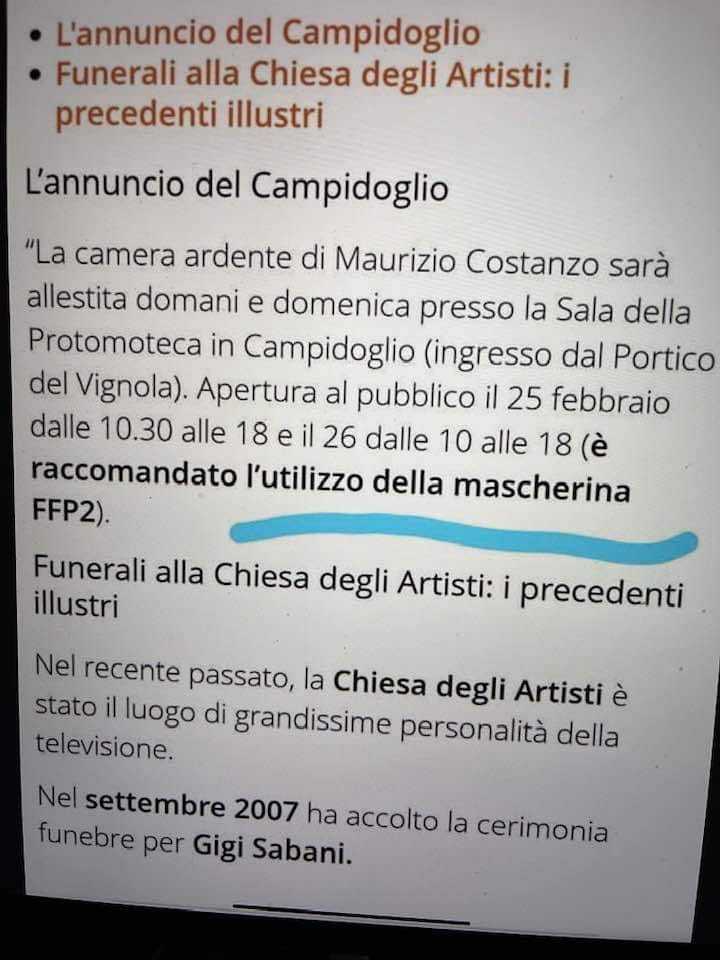Open the 'L'annuncio del Campidoglio' contents link
This screenshot has width=720, height=960.
pos(266,33)
